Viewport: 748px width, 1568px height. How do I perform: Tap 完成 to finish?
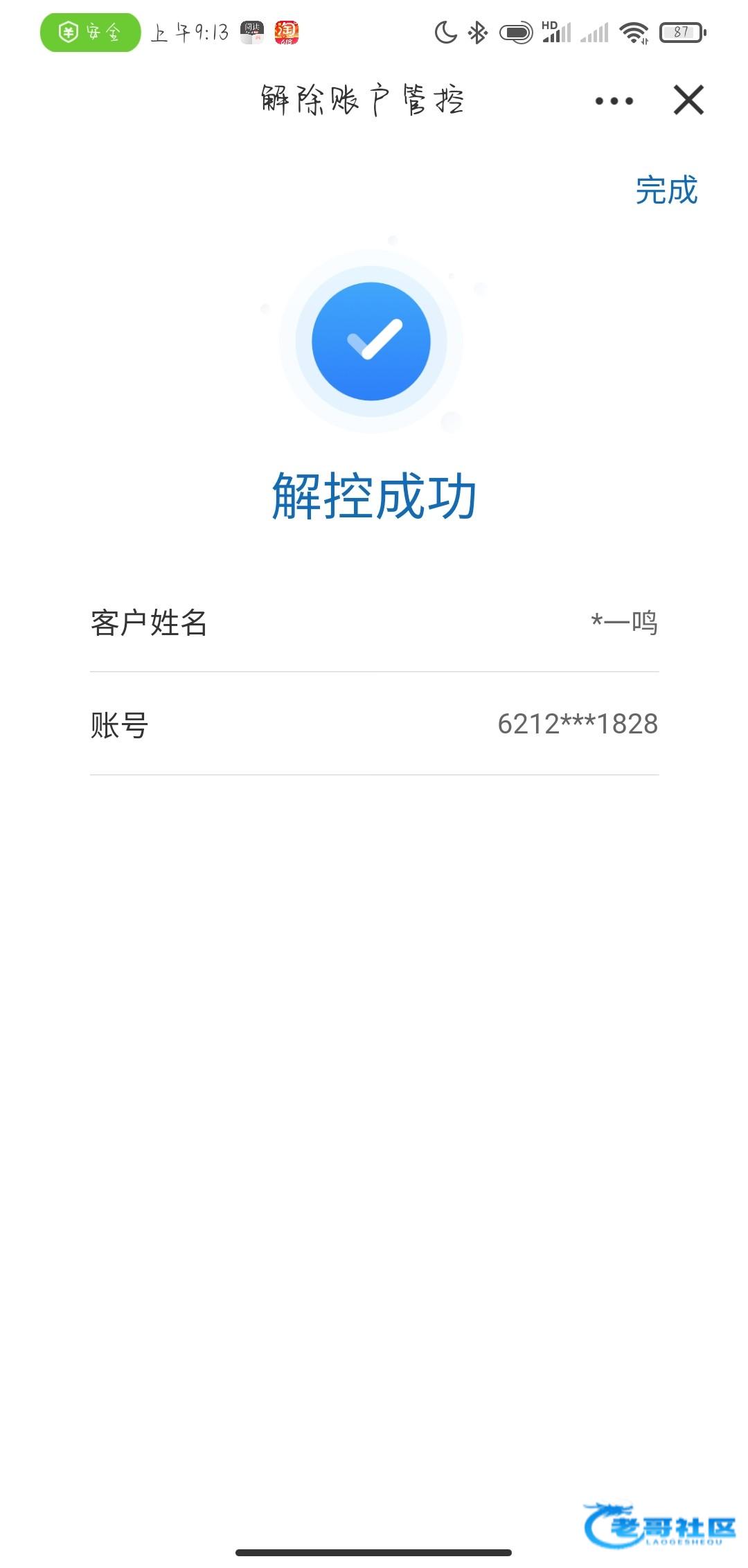(x=666, y=190)
